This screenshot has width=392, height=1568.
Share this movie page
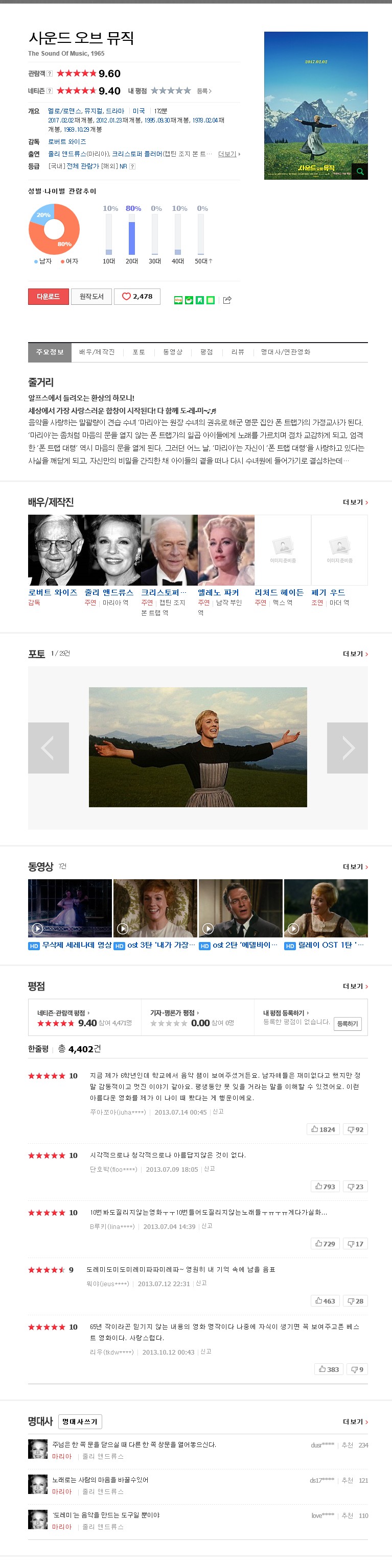(x=227, y=300)
